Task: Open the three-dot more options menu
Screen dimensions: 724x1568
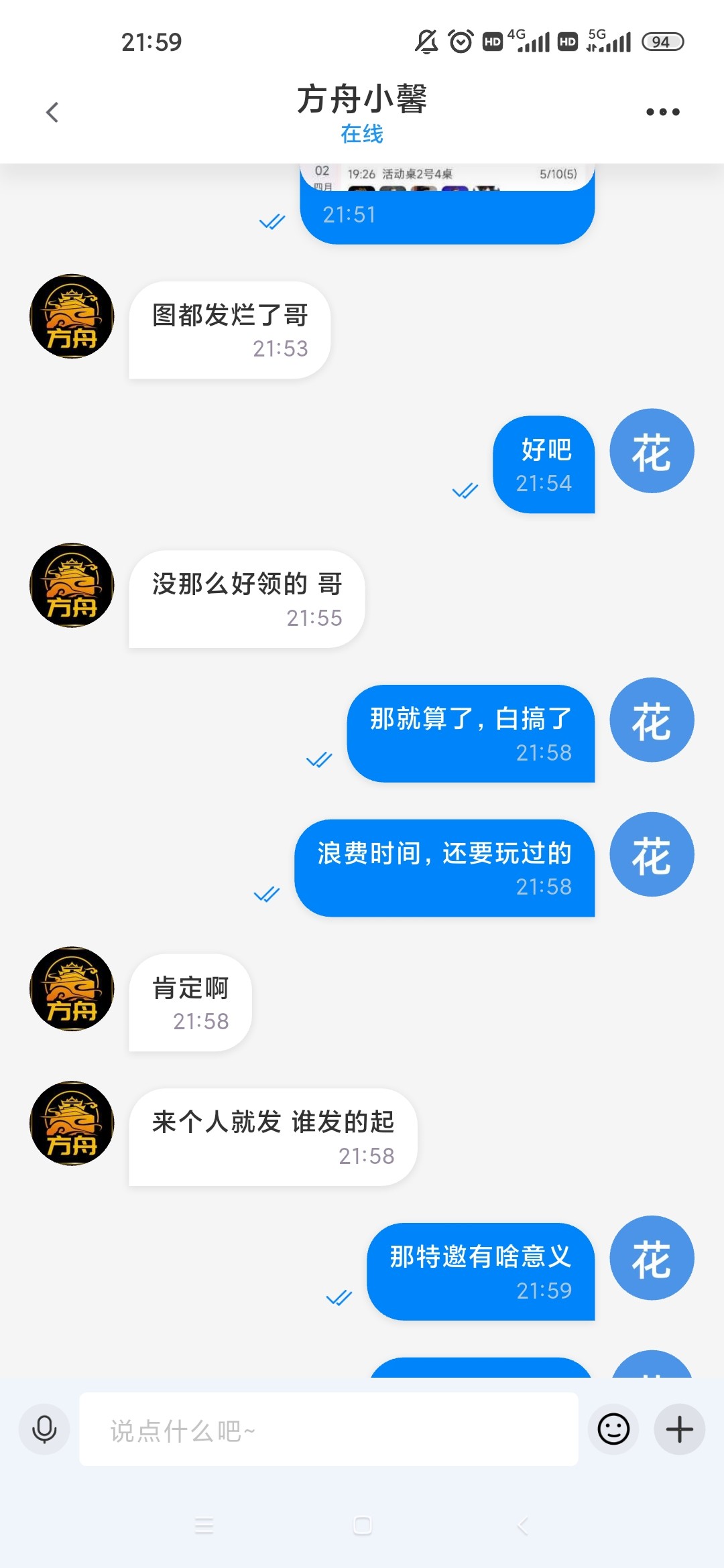Action: [662, 112]
